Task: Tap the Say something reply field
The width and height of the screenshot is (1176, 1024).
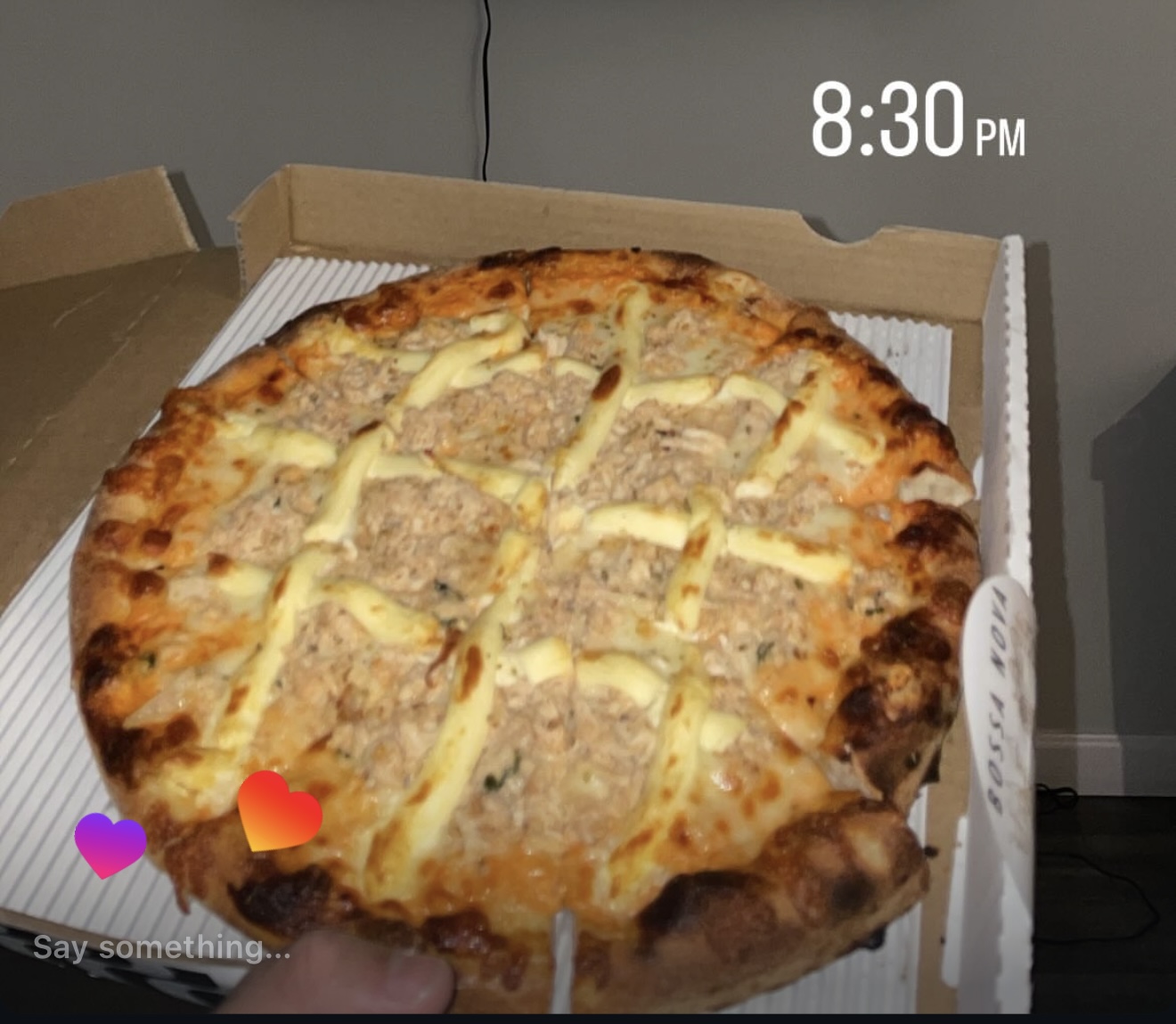Action: coord(161,947)
